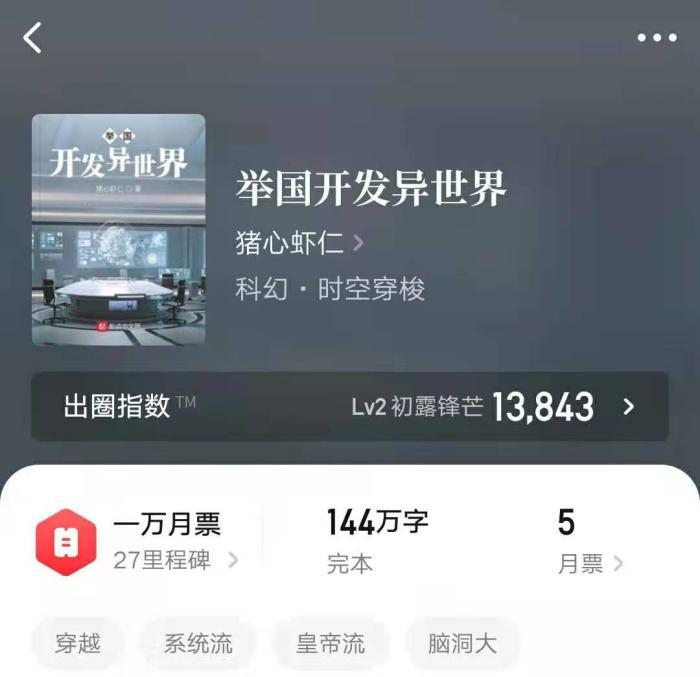The width and height of the screenshot is (700, 677).
Task: Select the 皇帝流 tag chip
Action: 330,643
